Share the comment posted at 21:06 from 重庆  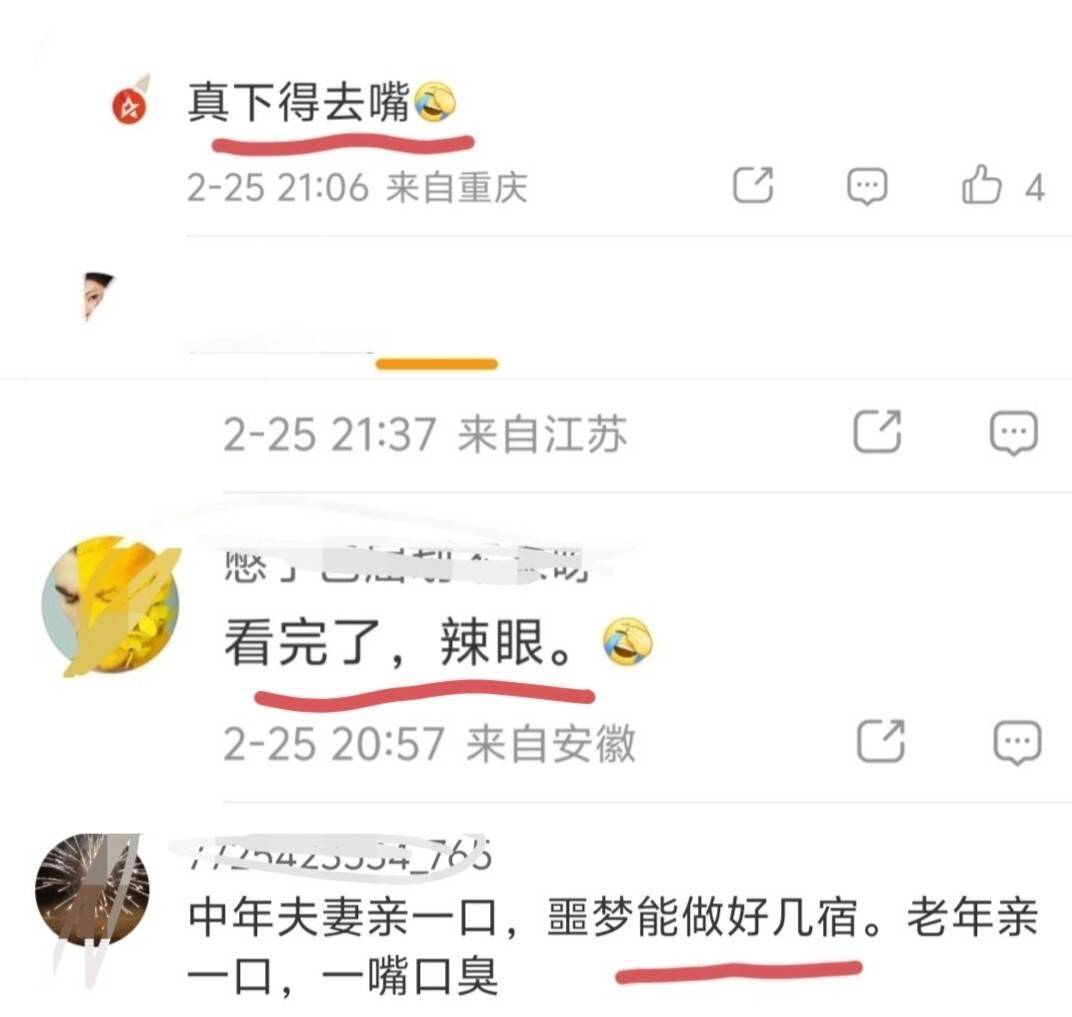click(x=753, y=186)
